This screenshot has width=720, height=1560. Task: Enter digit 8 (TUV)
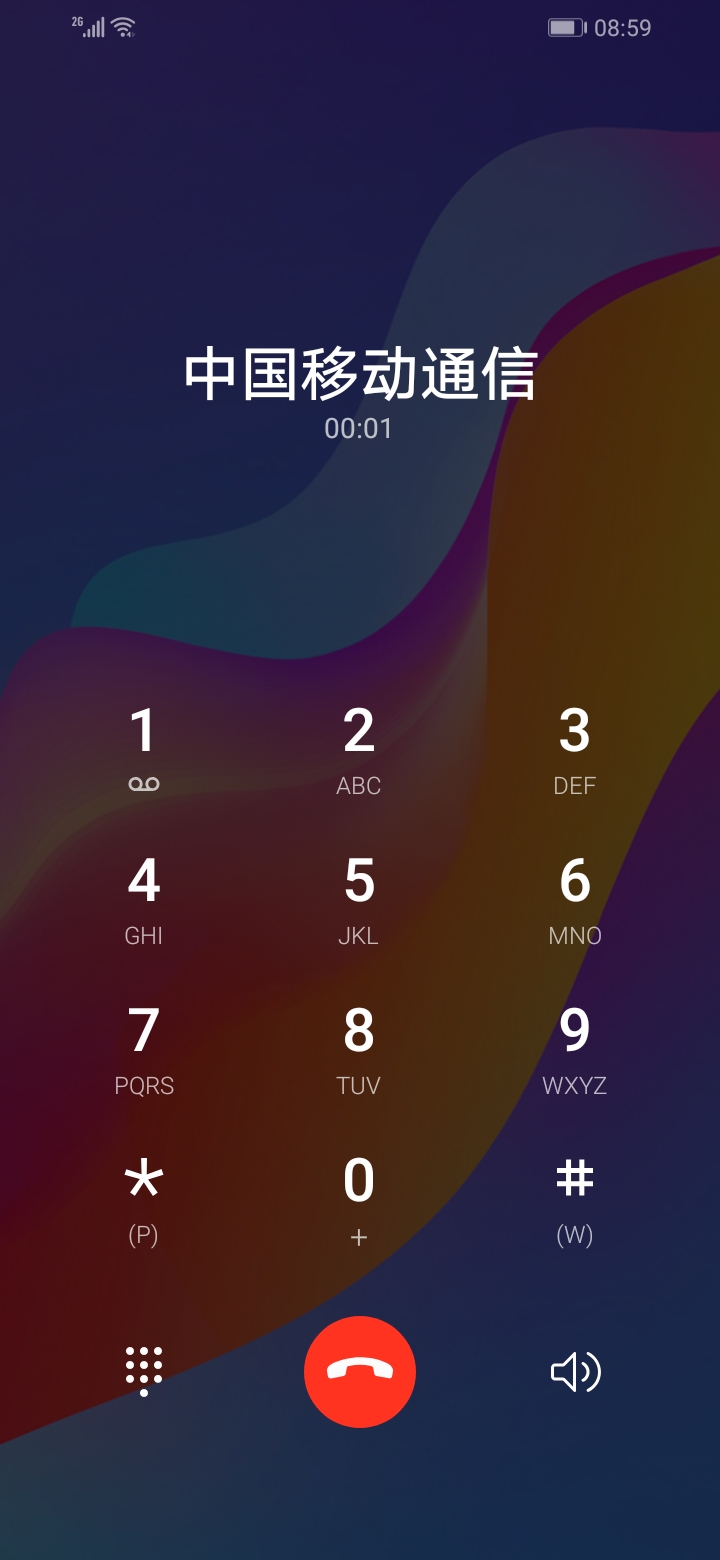359,1048
